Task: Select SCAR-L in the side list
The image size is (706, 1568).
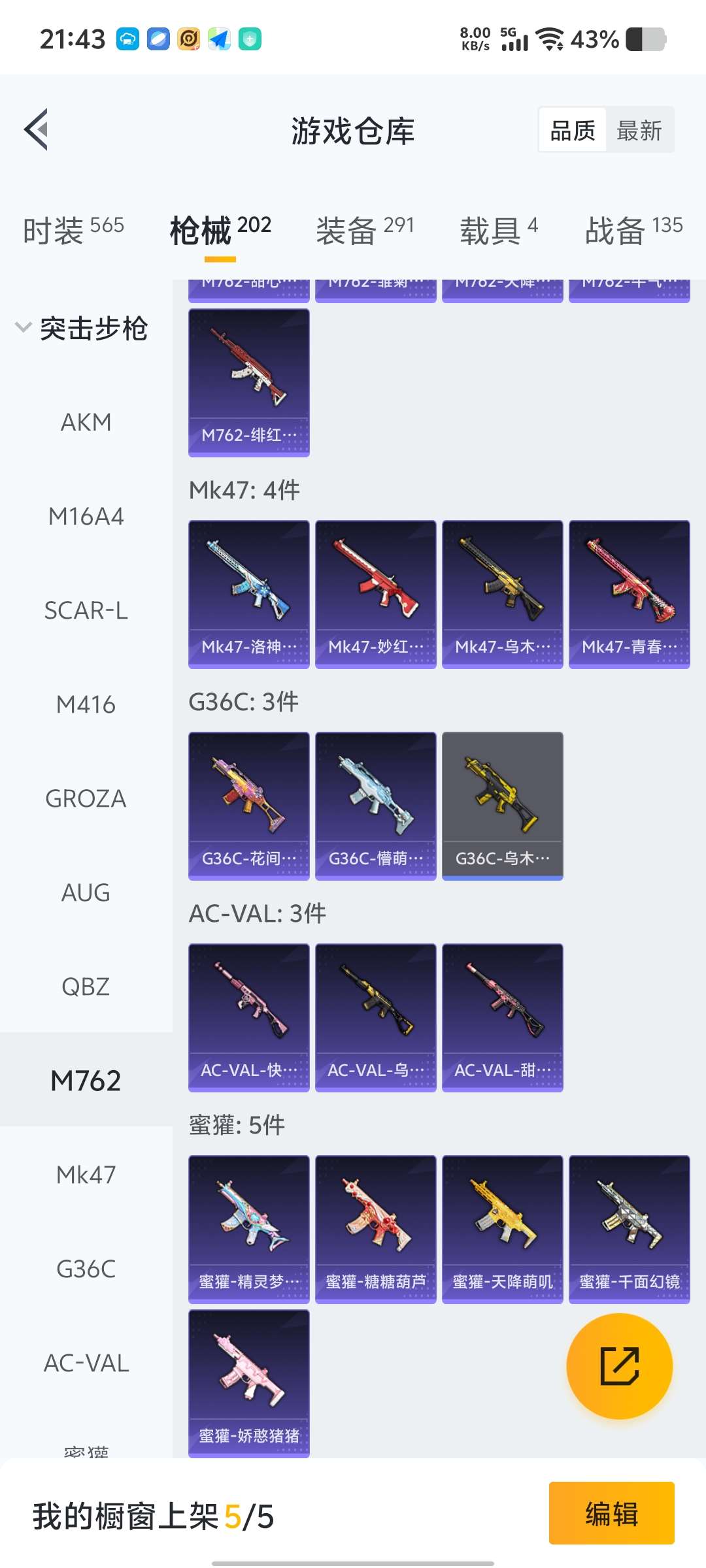Action: 86,611
